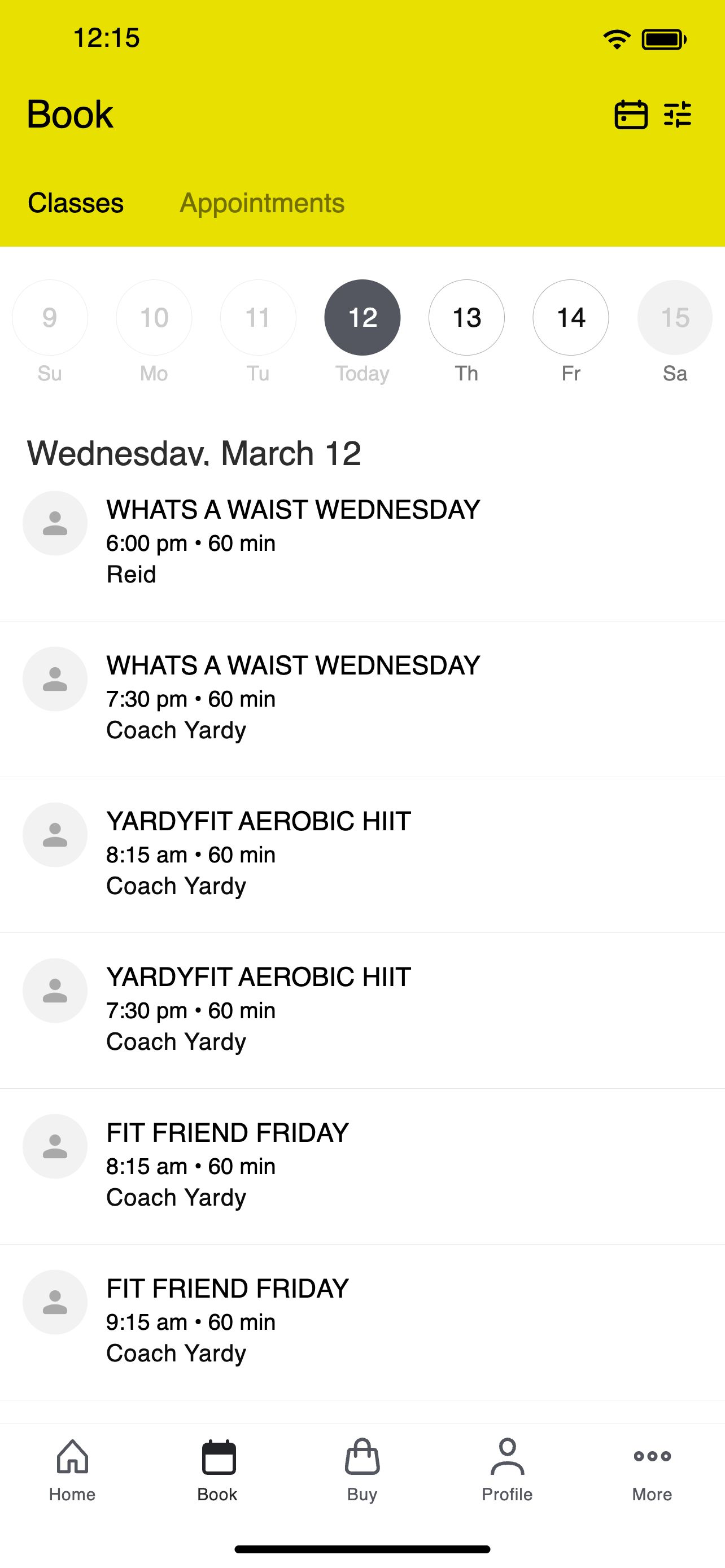This screenshot has width=725, height=1568.
Task: Open the calendar date picker icon
Action: 630,115
